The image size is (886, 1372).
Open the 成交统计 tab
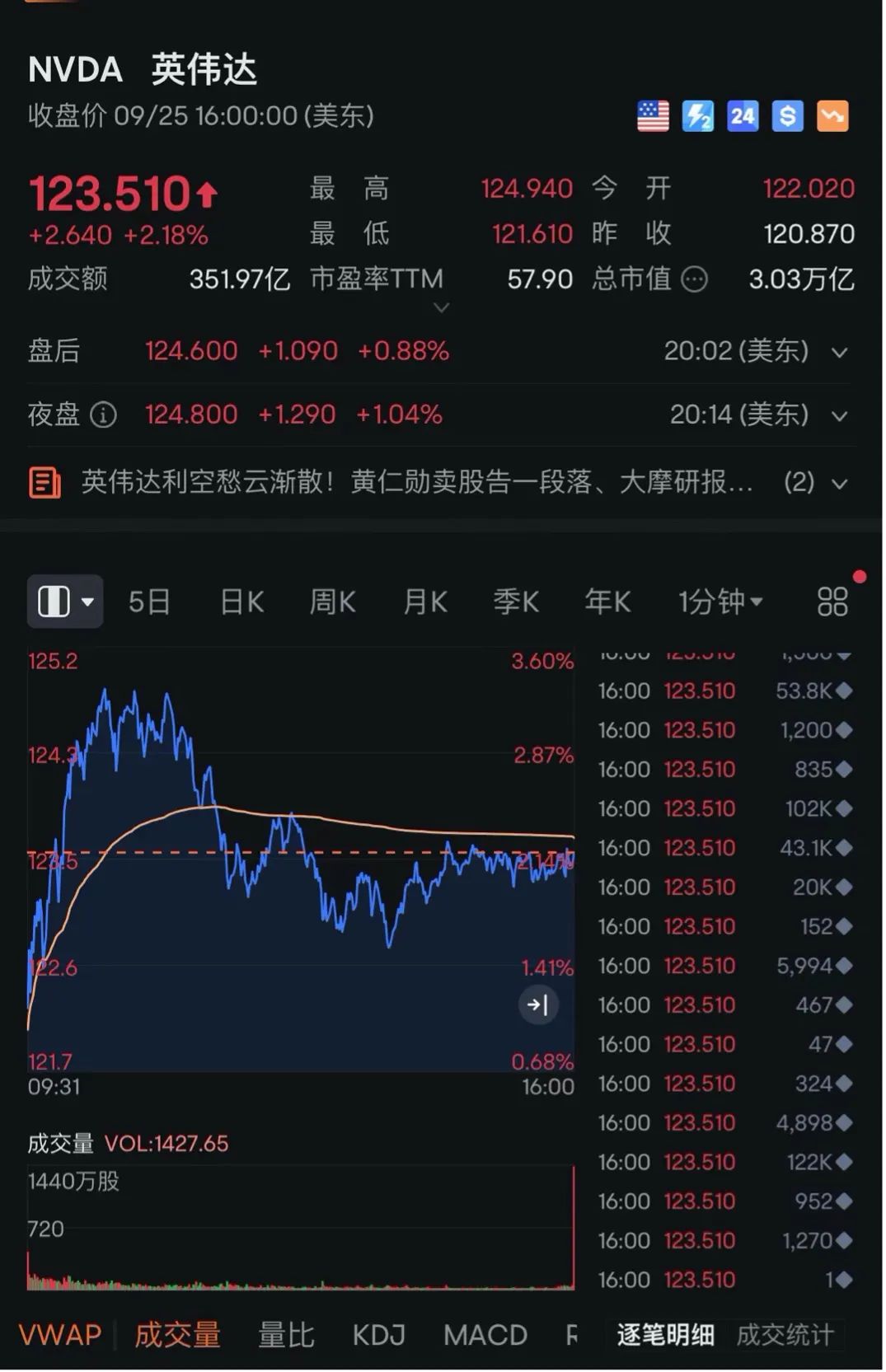coord(784,1335)
